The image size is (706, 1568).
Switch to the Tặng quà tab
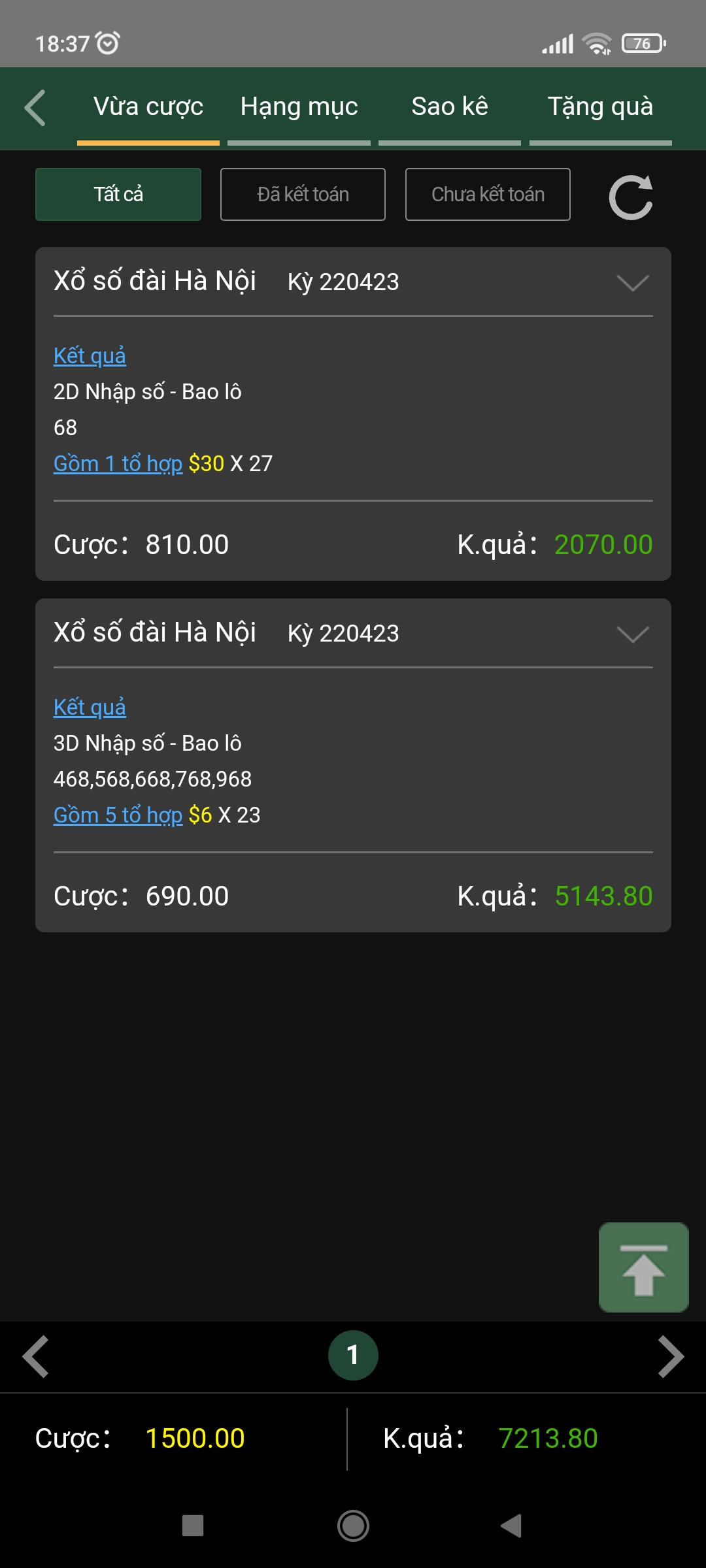(x=601, y=108)
